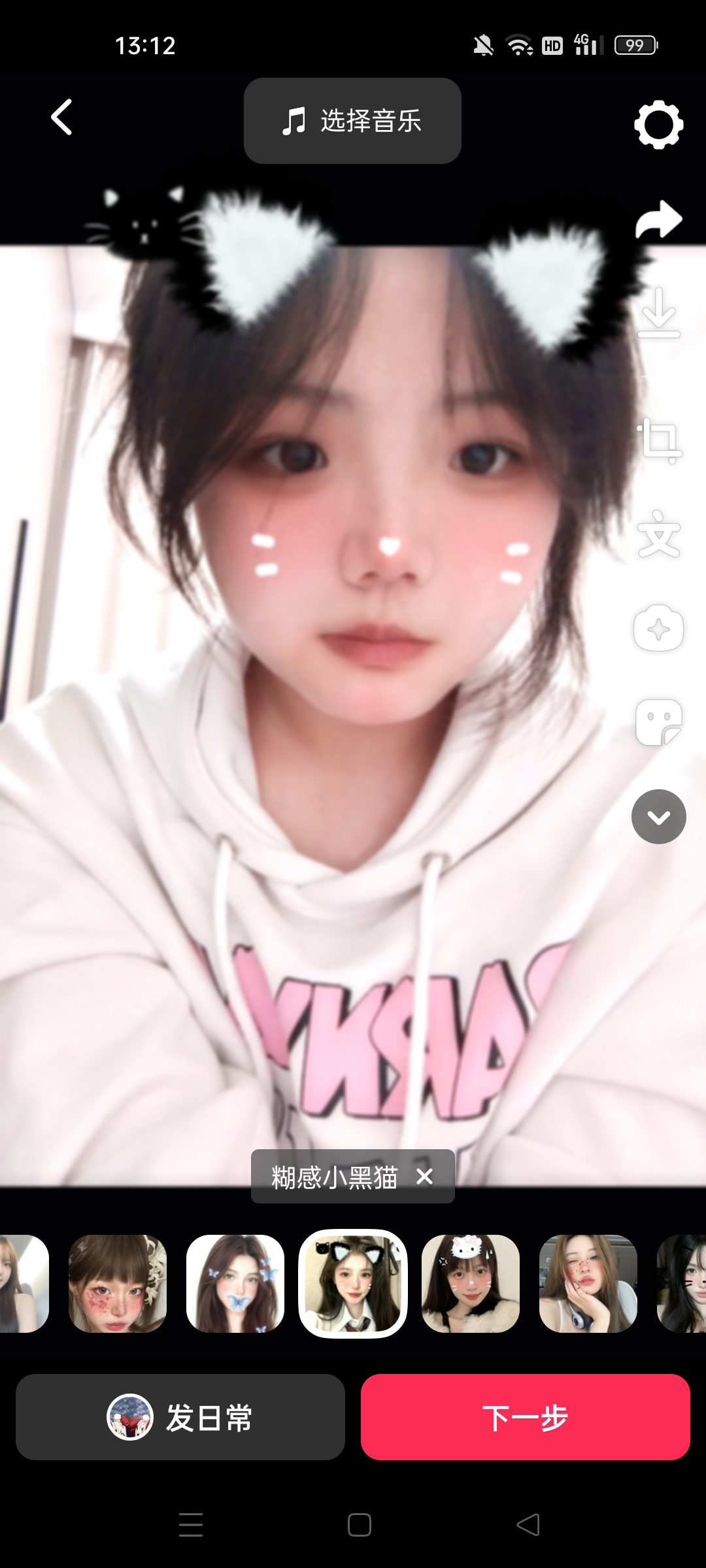Open the sparkle effects icon
Image resolution: width=706 pixels, height=1568 pixels.
click(x=658, y=629)
